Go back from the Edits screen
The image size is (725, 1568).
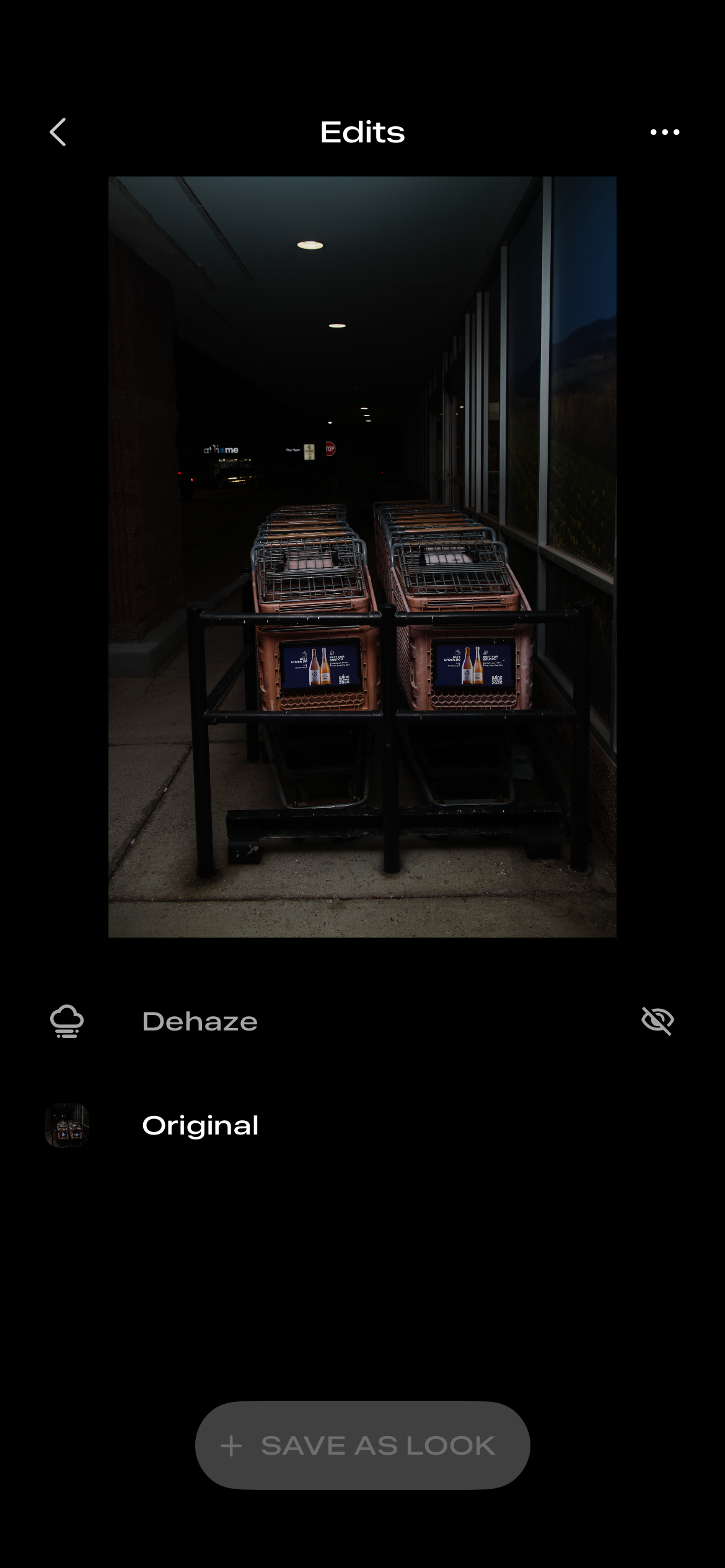pyautogui.click(x=58, y=132)
